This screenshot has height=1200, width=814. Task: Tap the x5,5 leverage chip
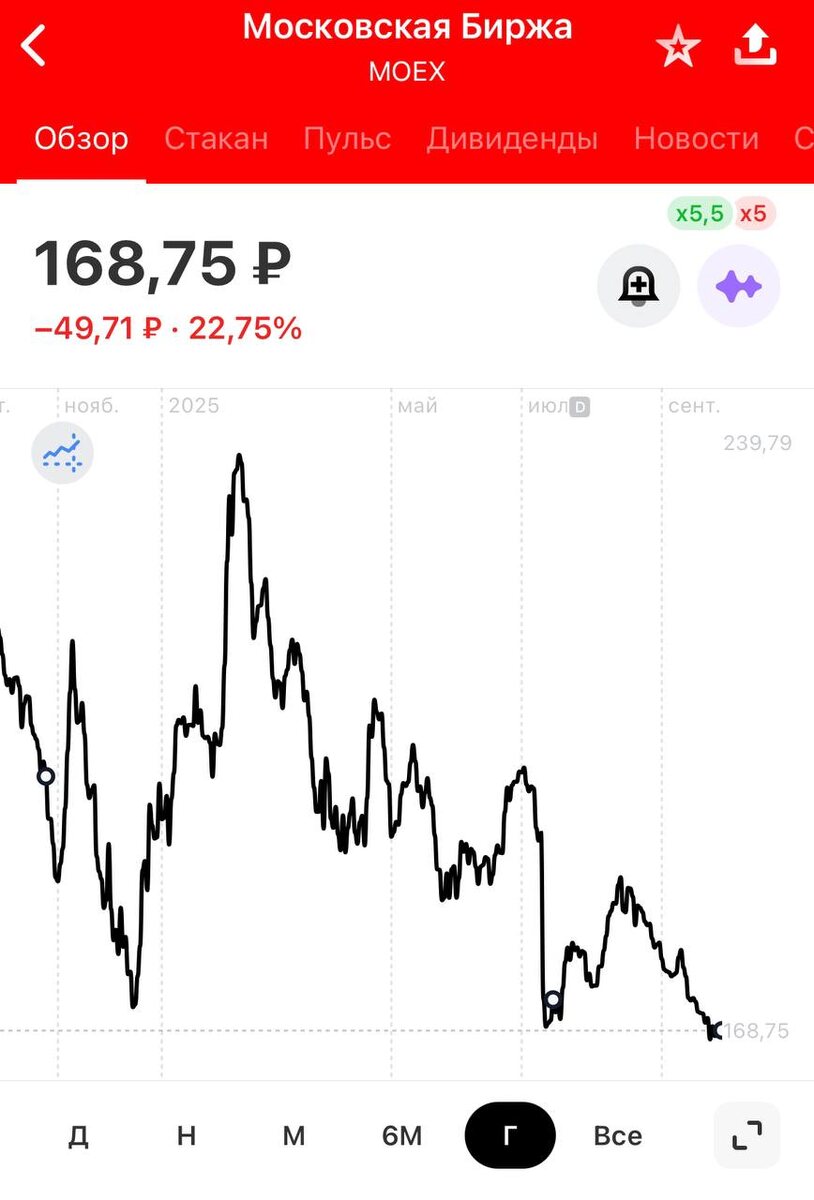pos(699,214)
